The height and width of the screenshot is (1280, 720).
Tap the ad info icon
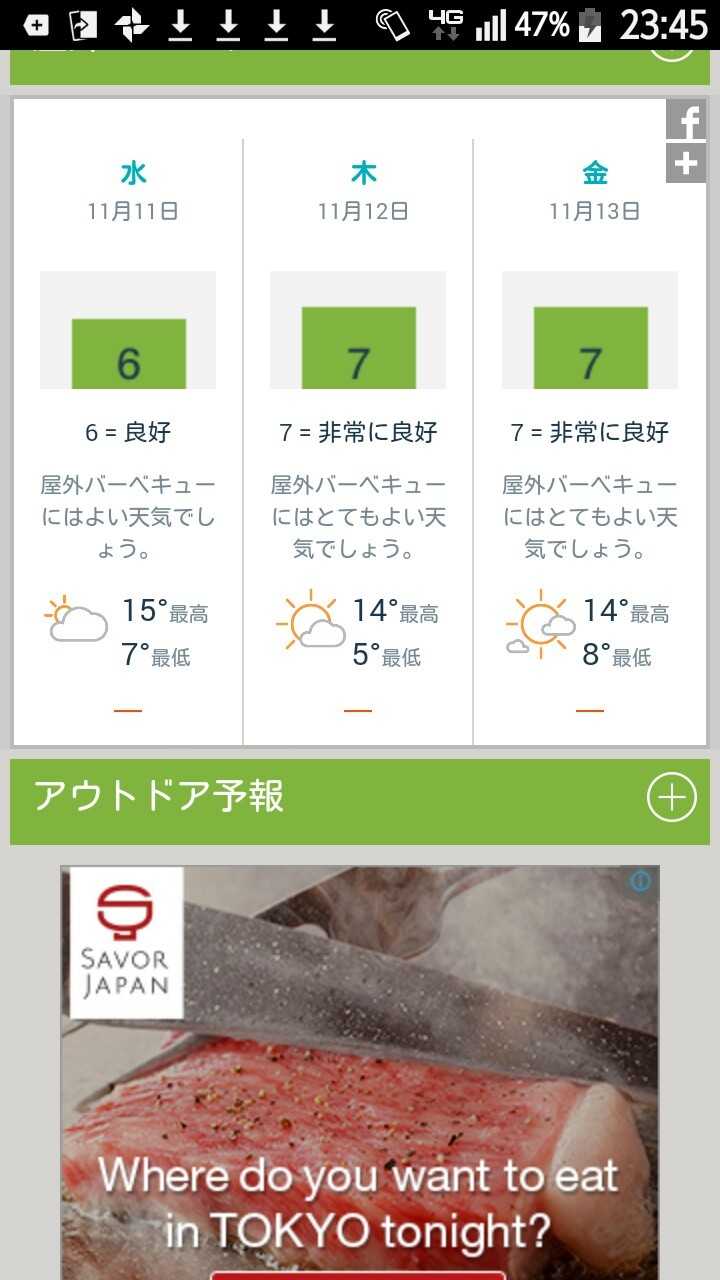pyautogui.click(x=641, y=881)
